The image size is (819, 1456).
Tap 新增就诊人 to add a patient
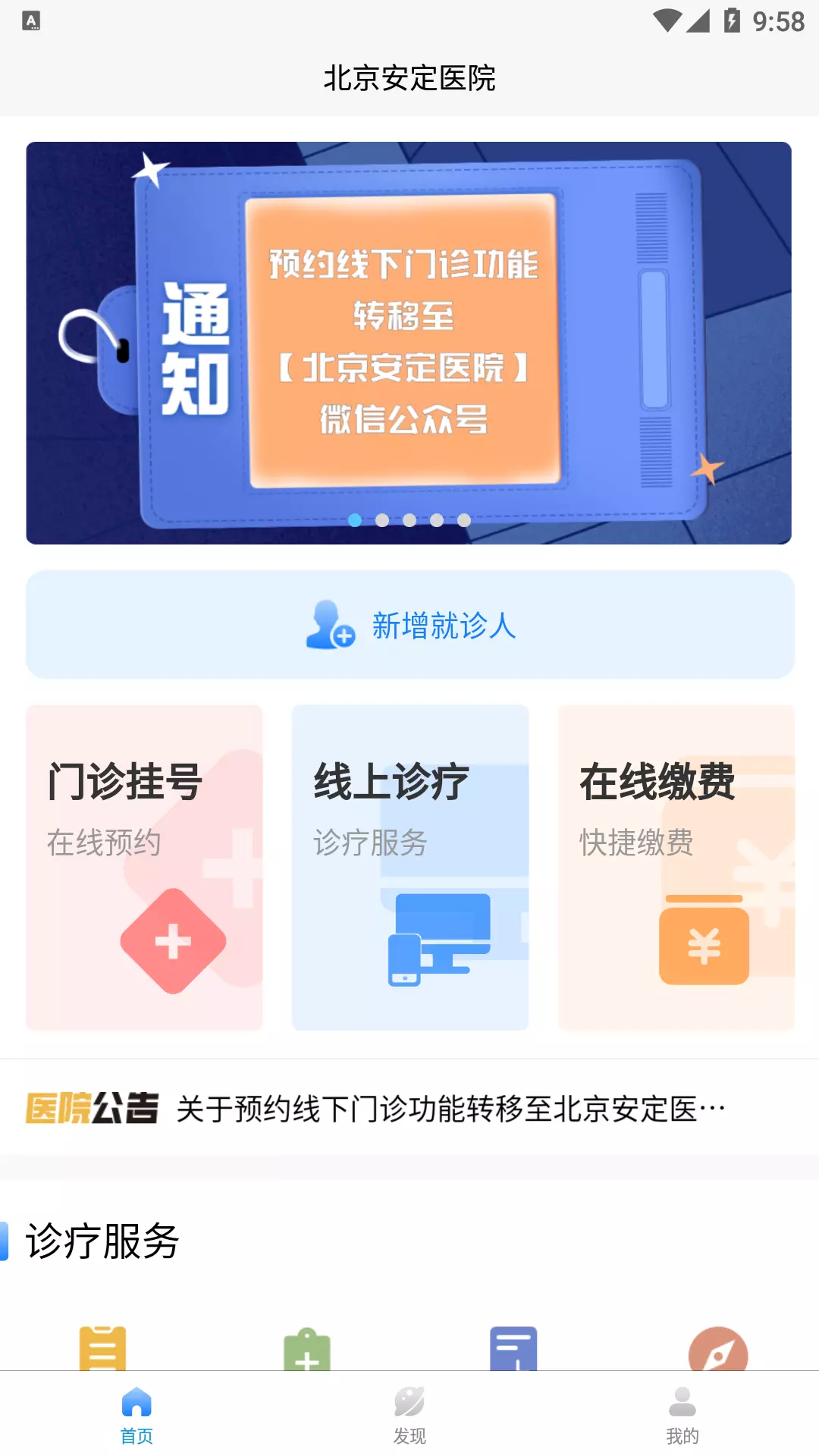(410, 625)
